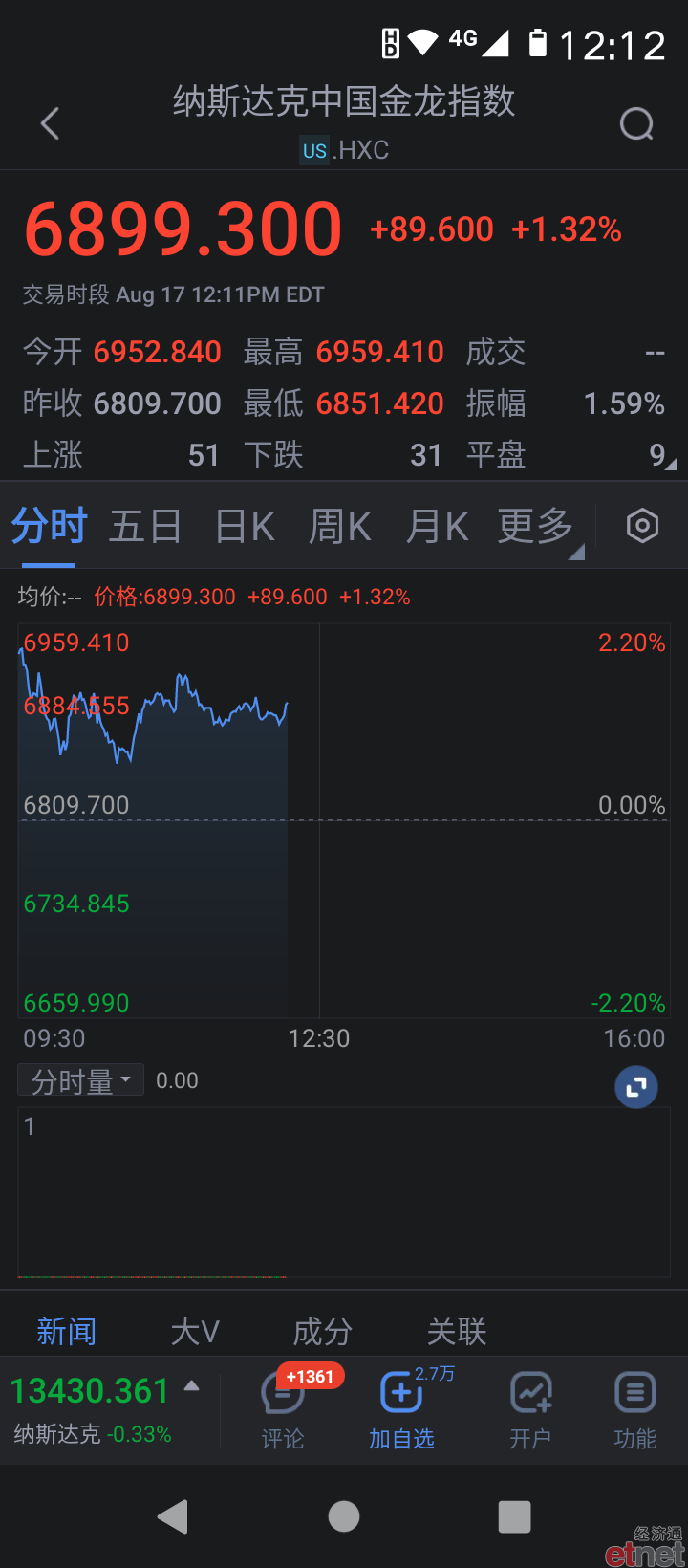Open chart settings hexagon icon

[642, 526]
